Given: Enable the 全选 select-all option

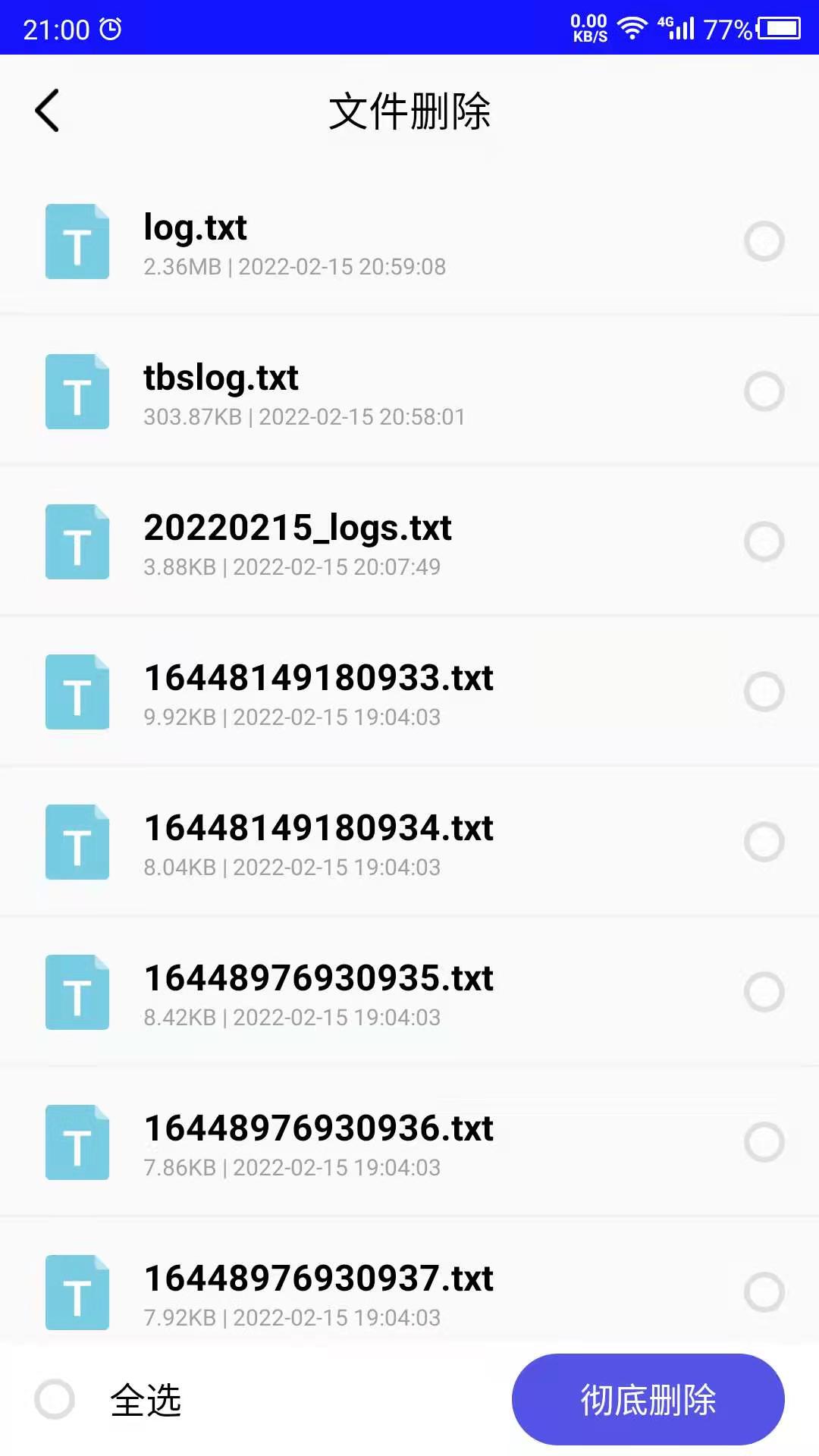Looking at the screenshot, I should pyautogui.click(x=52, y=1399).
